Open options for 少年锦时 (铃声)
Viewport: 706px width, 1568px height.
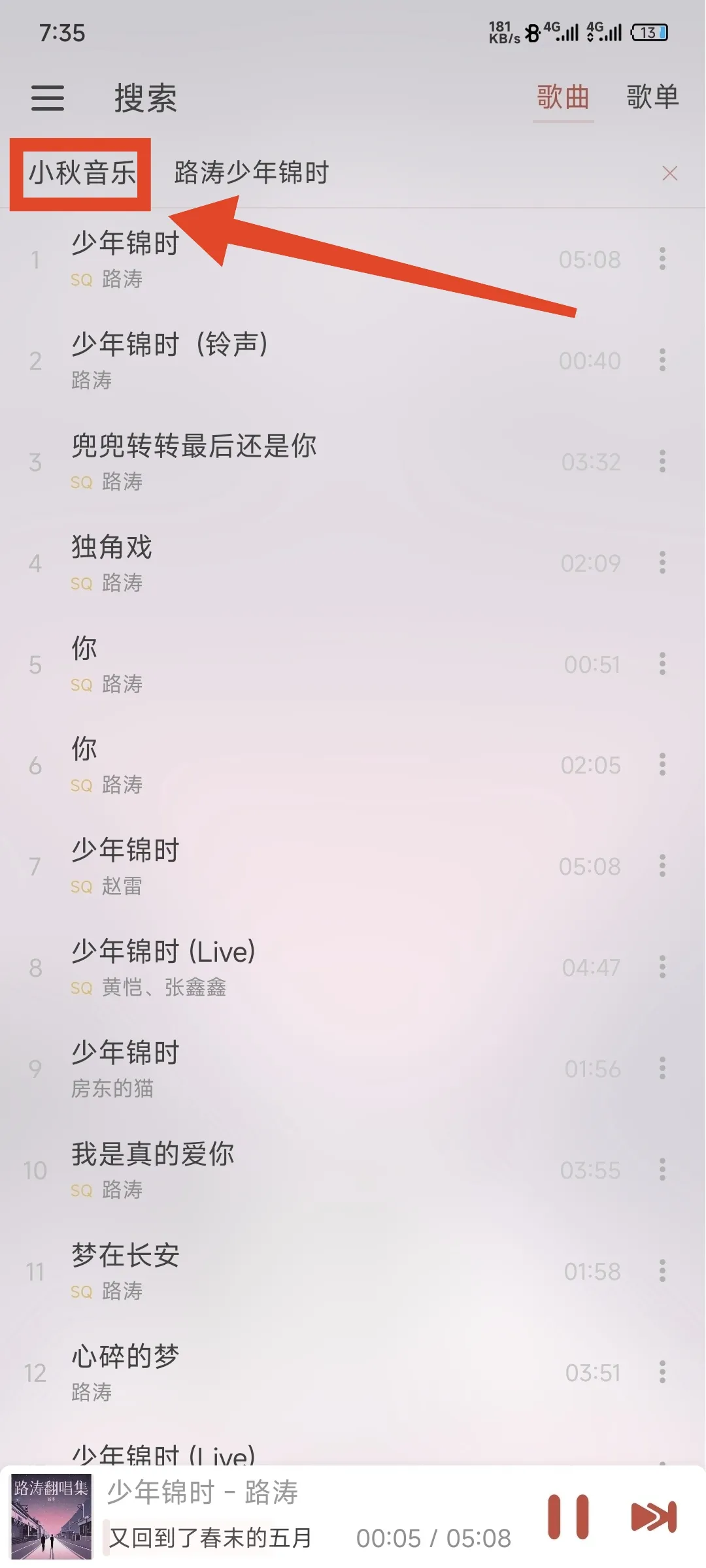coord(662,360)
